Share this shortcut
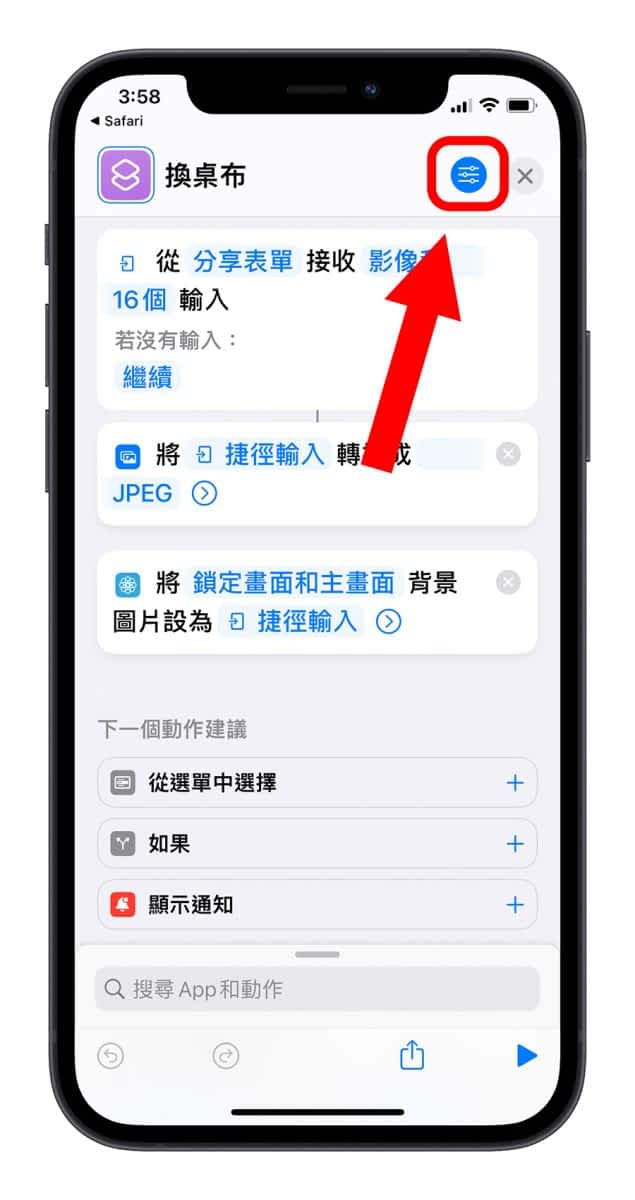 412,1055
